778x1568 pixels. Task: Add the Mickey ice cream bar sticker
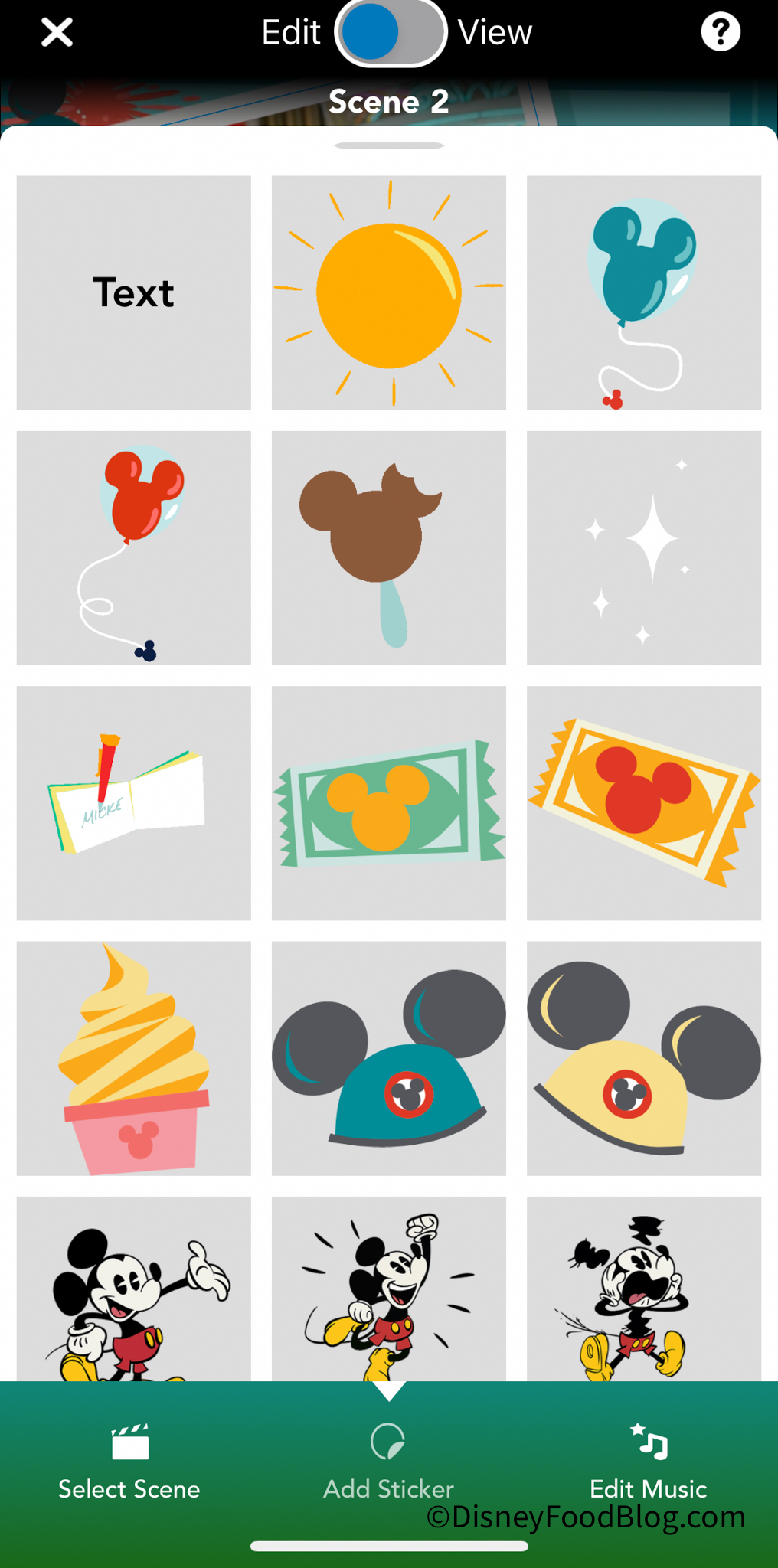point(389,547)
